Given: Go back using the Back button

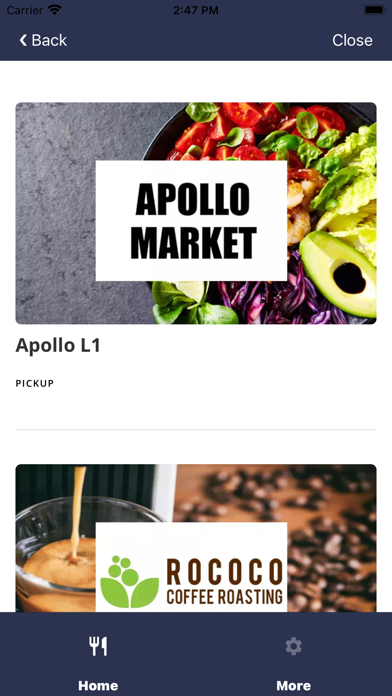Looking at the screenshot, I should 43,40.
